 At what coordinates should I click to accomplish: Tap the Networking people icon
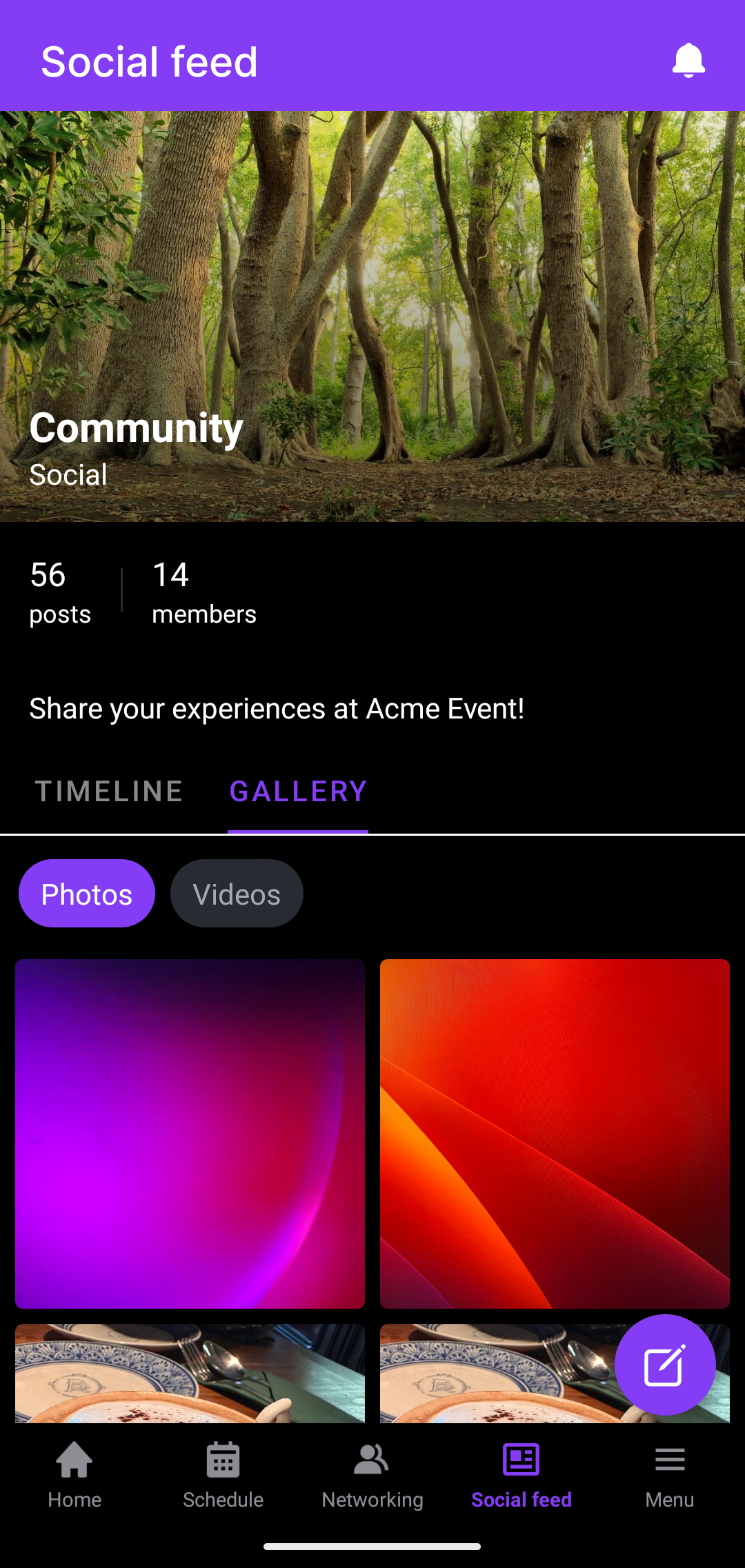(x=372, y=1462)
